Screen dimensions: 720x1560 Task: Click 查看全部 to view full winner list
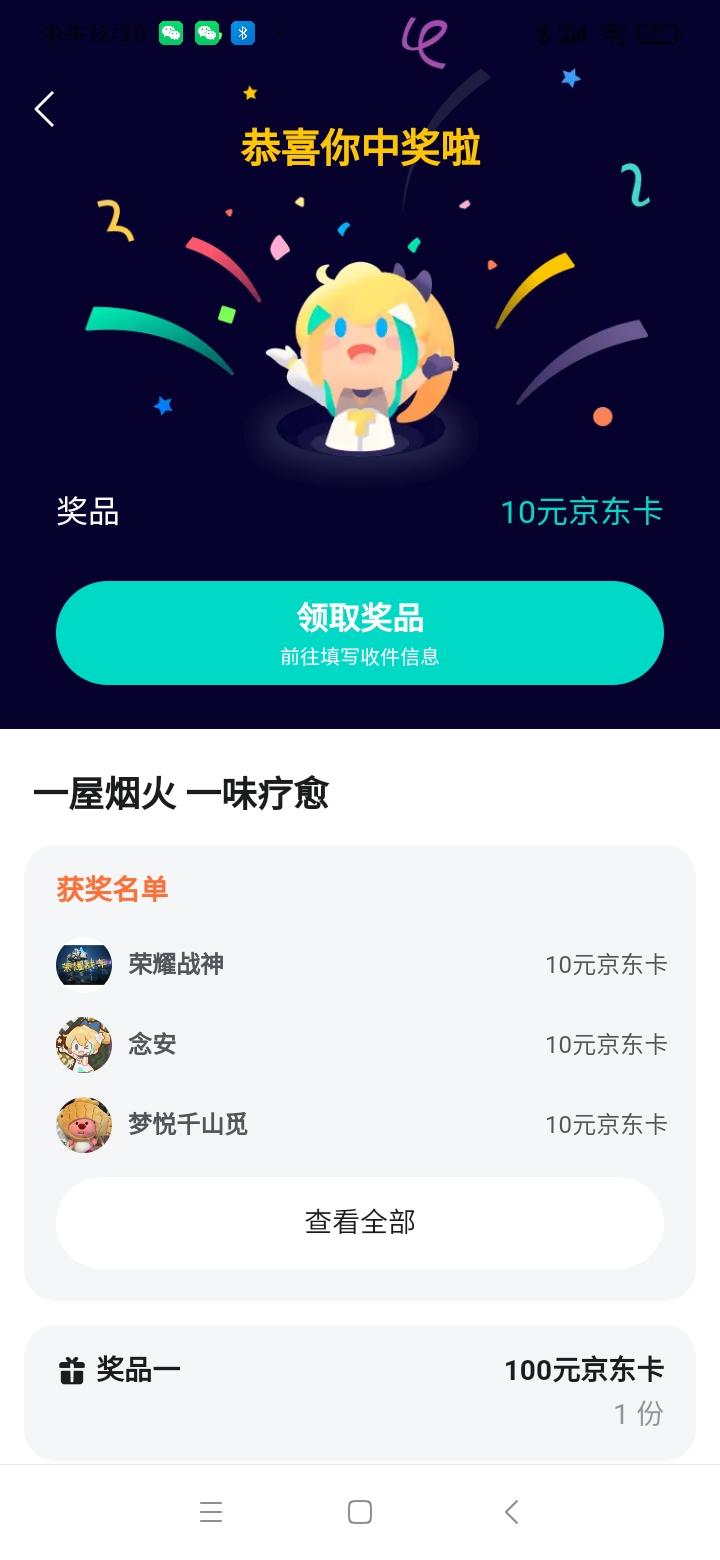360,1222
